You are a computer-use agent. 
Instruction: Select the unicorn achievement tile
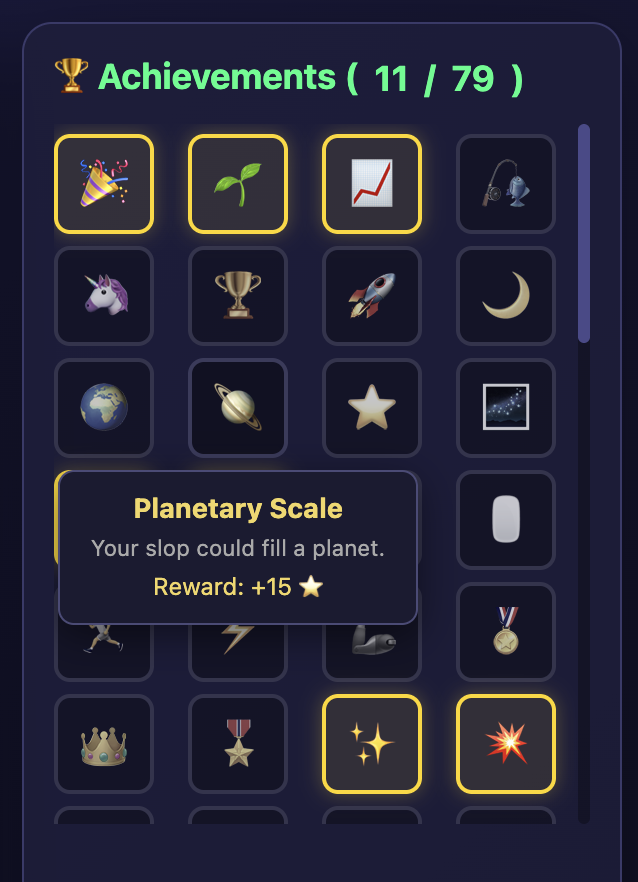coord(104,296)
